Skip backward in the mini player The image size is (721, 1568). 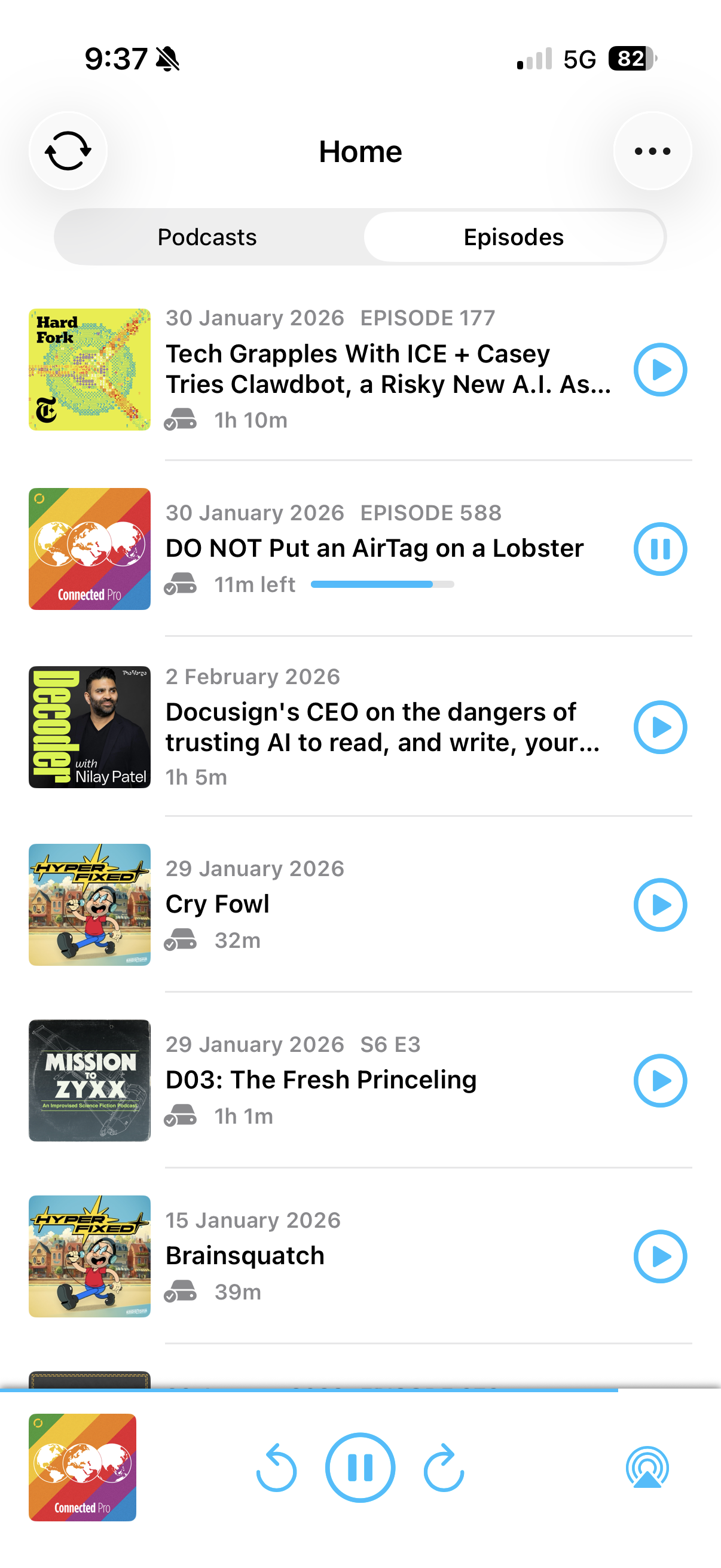tap(276, 1468)
